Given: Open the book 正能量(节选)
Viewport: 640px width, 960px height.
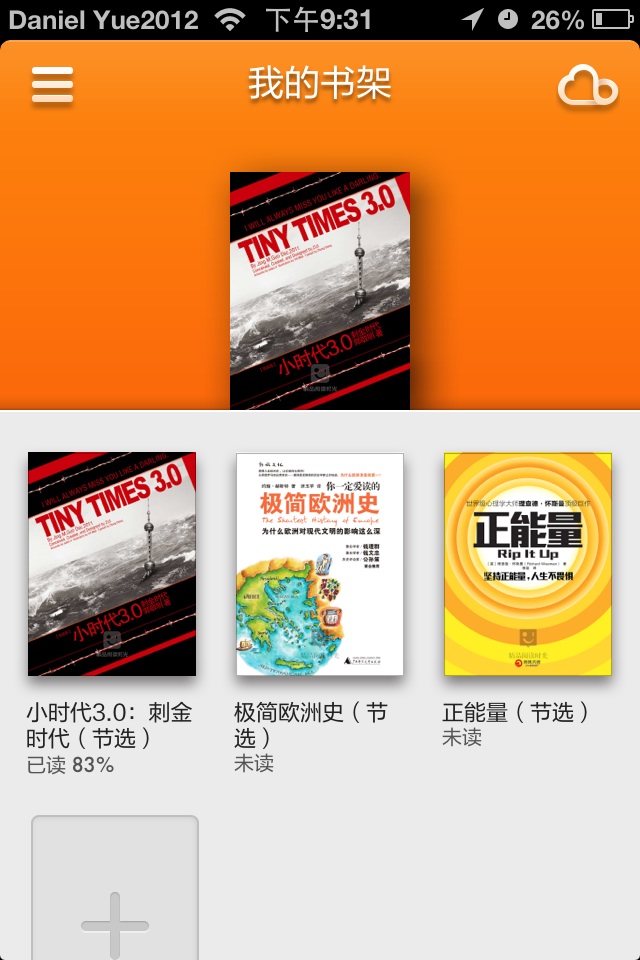Looking at the screenshot, I should point(527,564).
